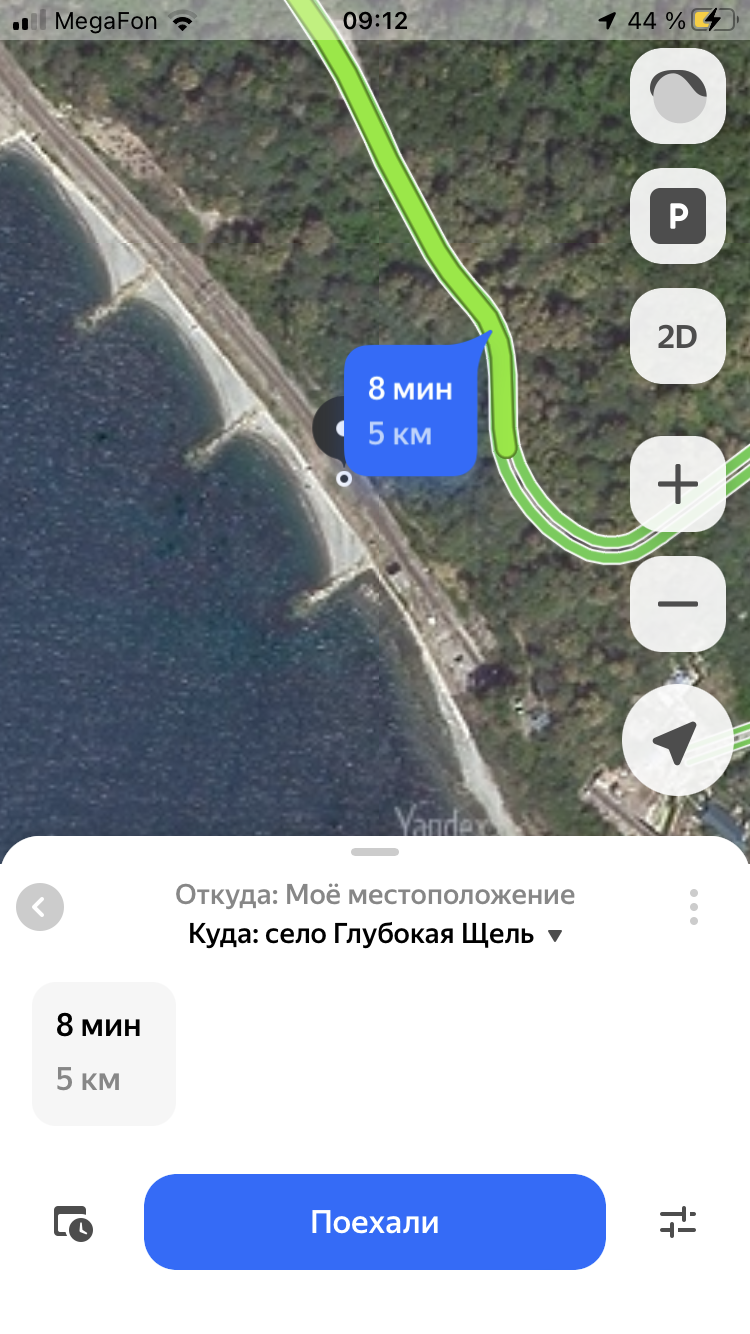750x1334 pixels.
Task: Zoom in the map with plus
Action: coord(678,485)
